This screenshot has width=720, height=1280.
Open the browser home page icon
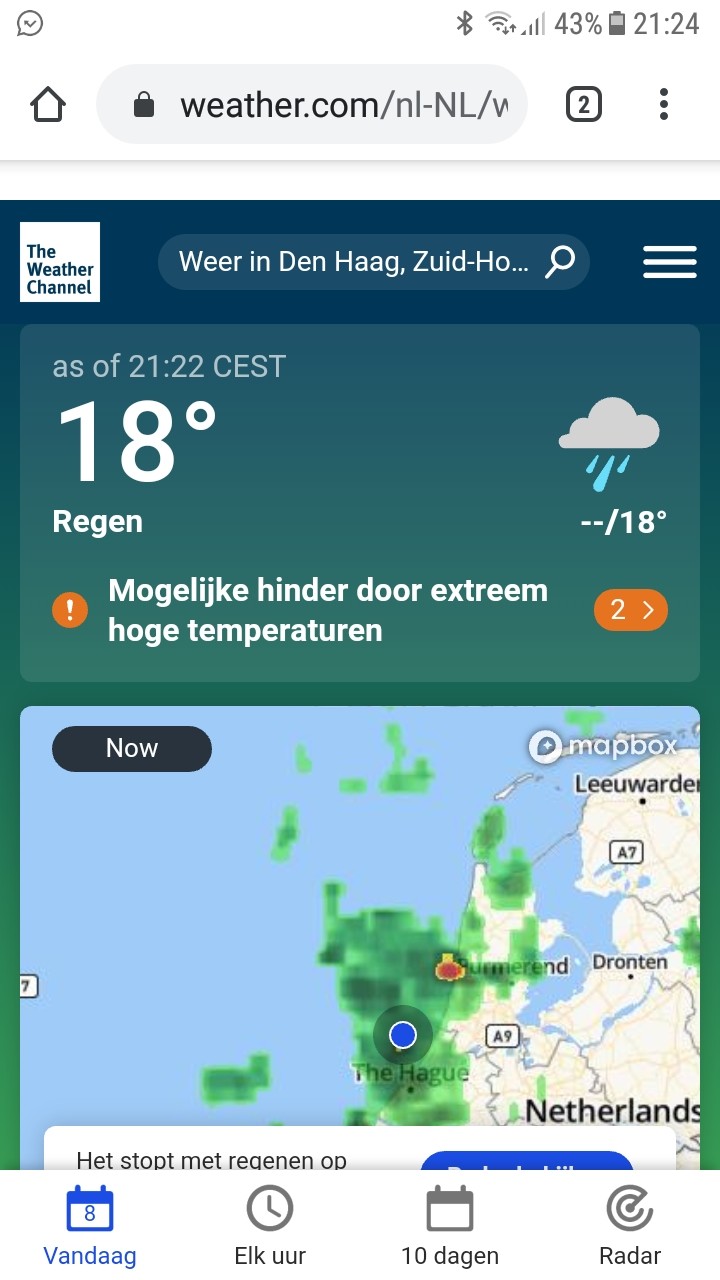[x=48, y=104]
